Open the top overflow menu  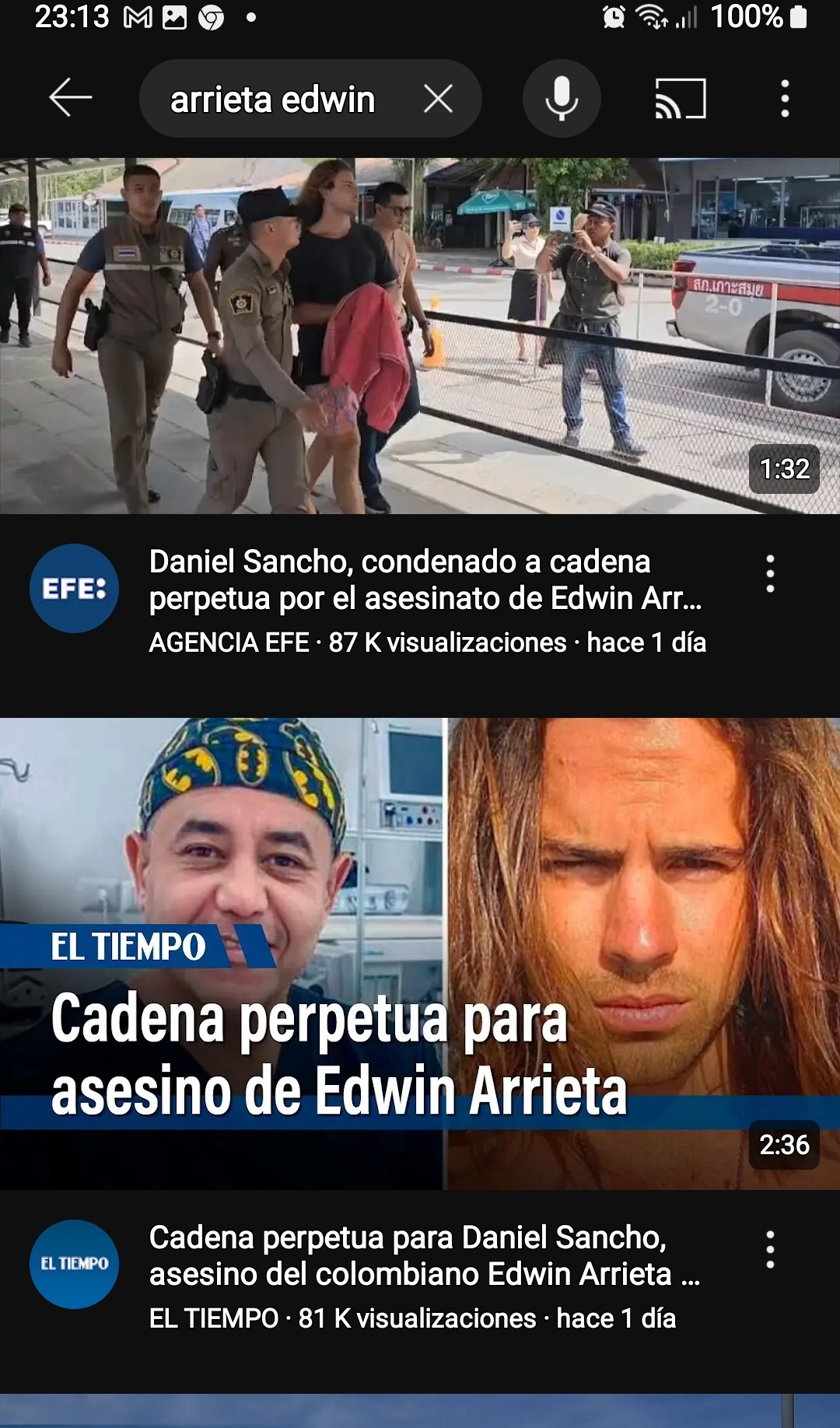tap(785, 99)
